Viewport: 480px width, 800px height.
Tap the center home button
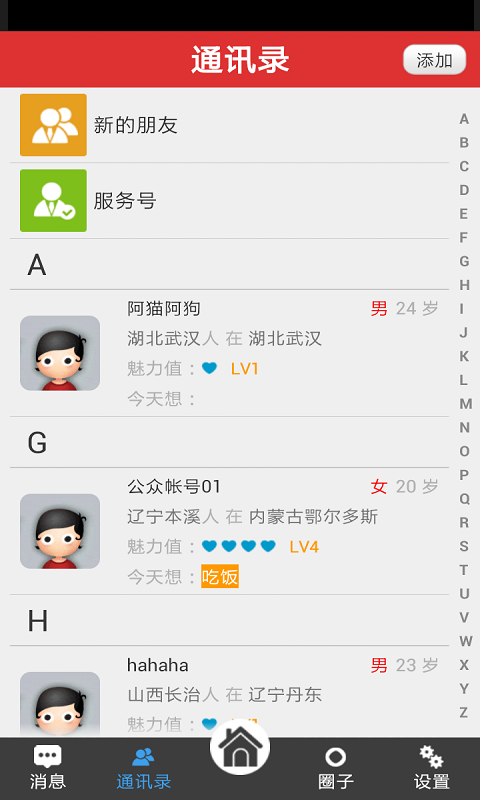(240, 747)
